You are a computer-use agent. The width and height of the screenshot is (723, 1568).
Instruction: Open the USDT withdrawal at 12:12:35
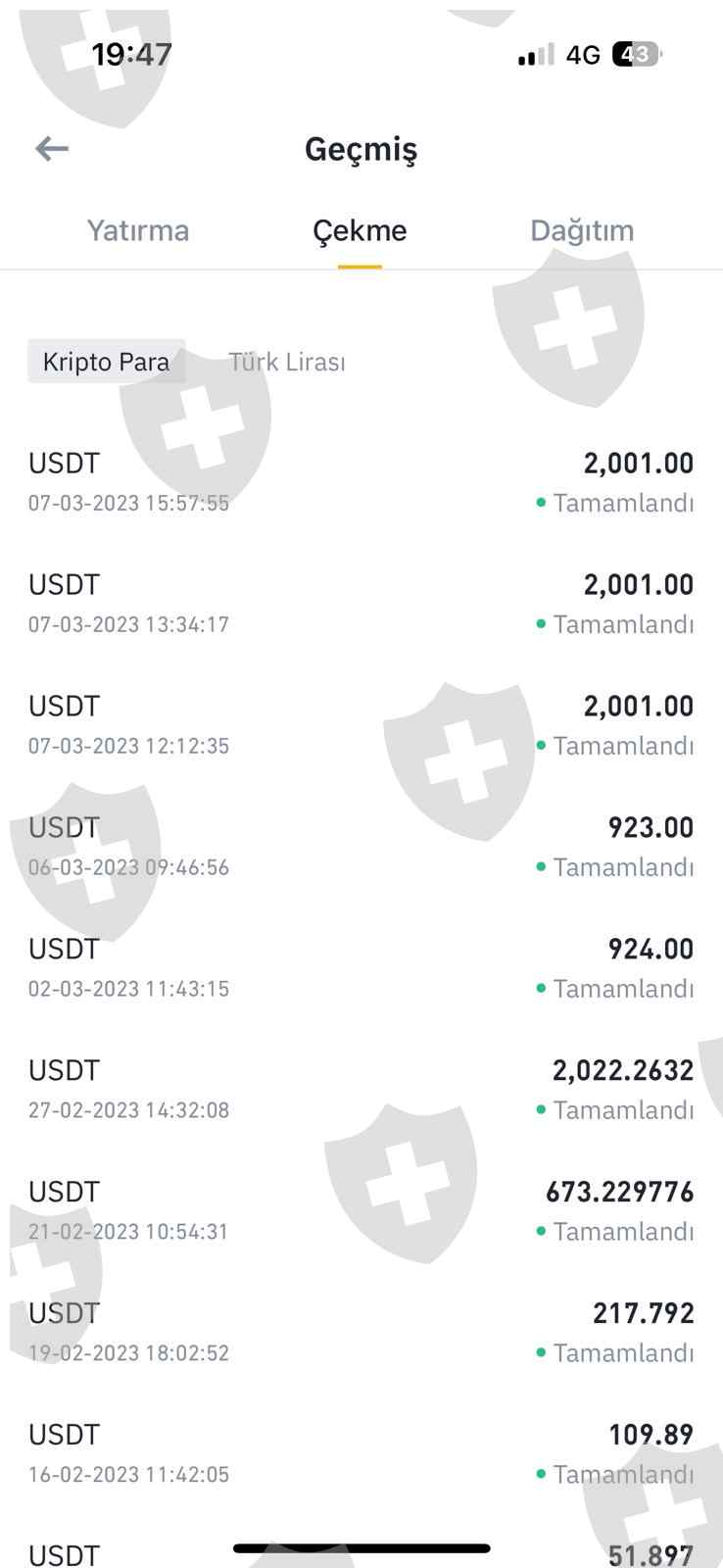[361, 724]
